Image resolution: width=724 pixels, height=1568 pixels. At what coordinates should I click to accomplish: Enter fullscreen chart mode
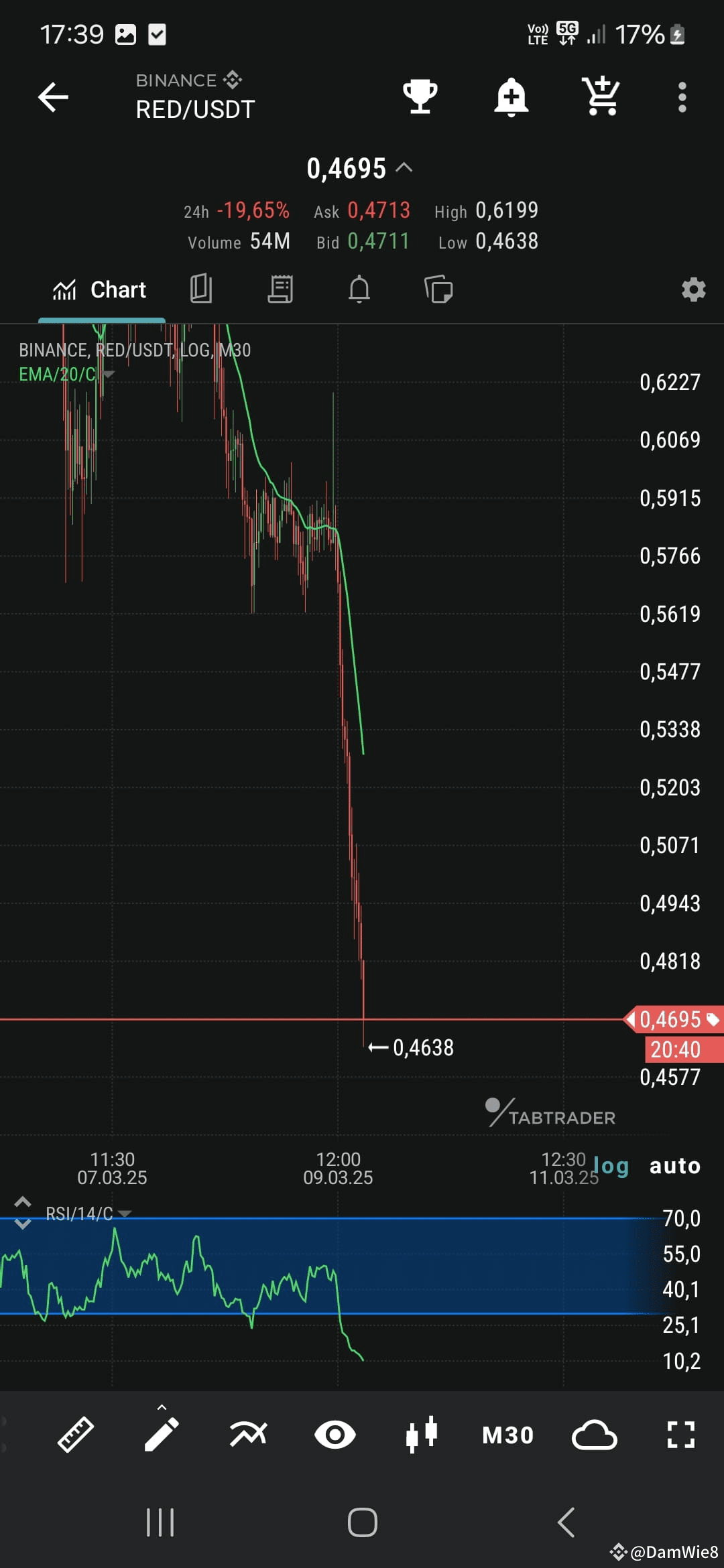point(682,1434)
